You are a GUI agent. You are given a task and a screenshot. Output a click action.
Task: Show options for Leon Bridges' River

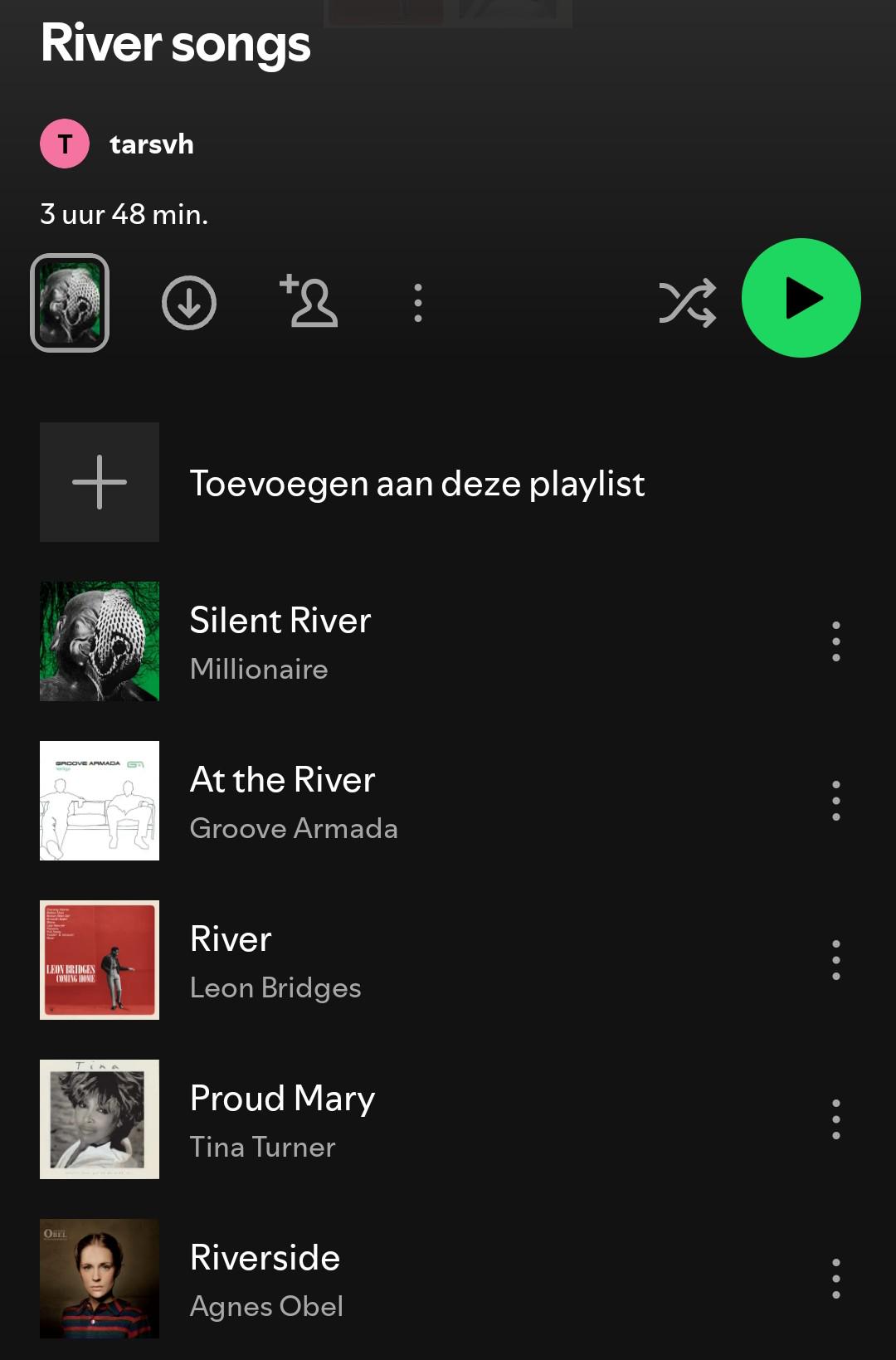pyautogui.click(x=835, y=960)
